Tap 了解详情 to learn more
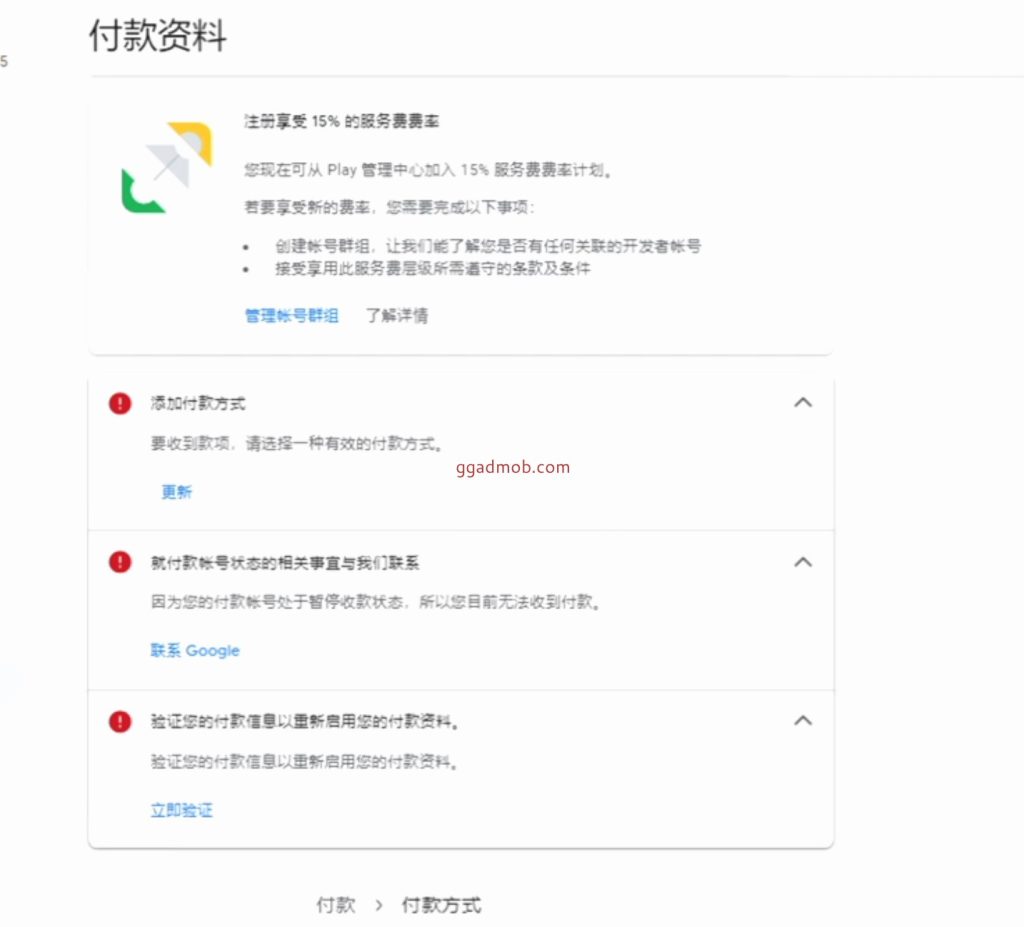Viewport: 1024px width, 927px height. (x=397, y=316)
